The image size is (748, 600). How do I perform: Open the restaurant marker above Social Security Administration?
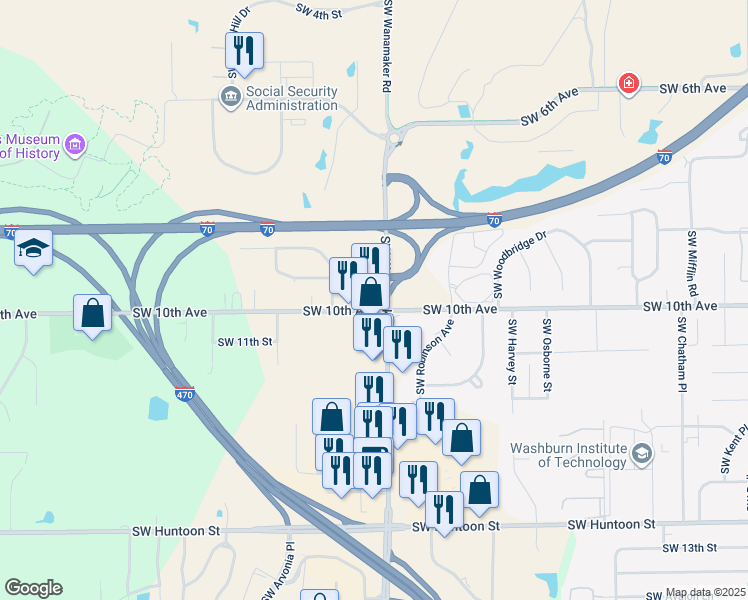click(x=244, y=52)
